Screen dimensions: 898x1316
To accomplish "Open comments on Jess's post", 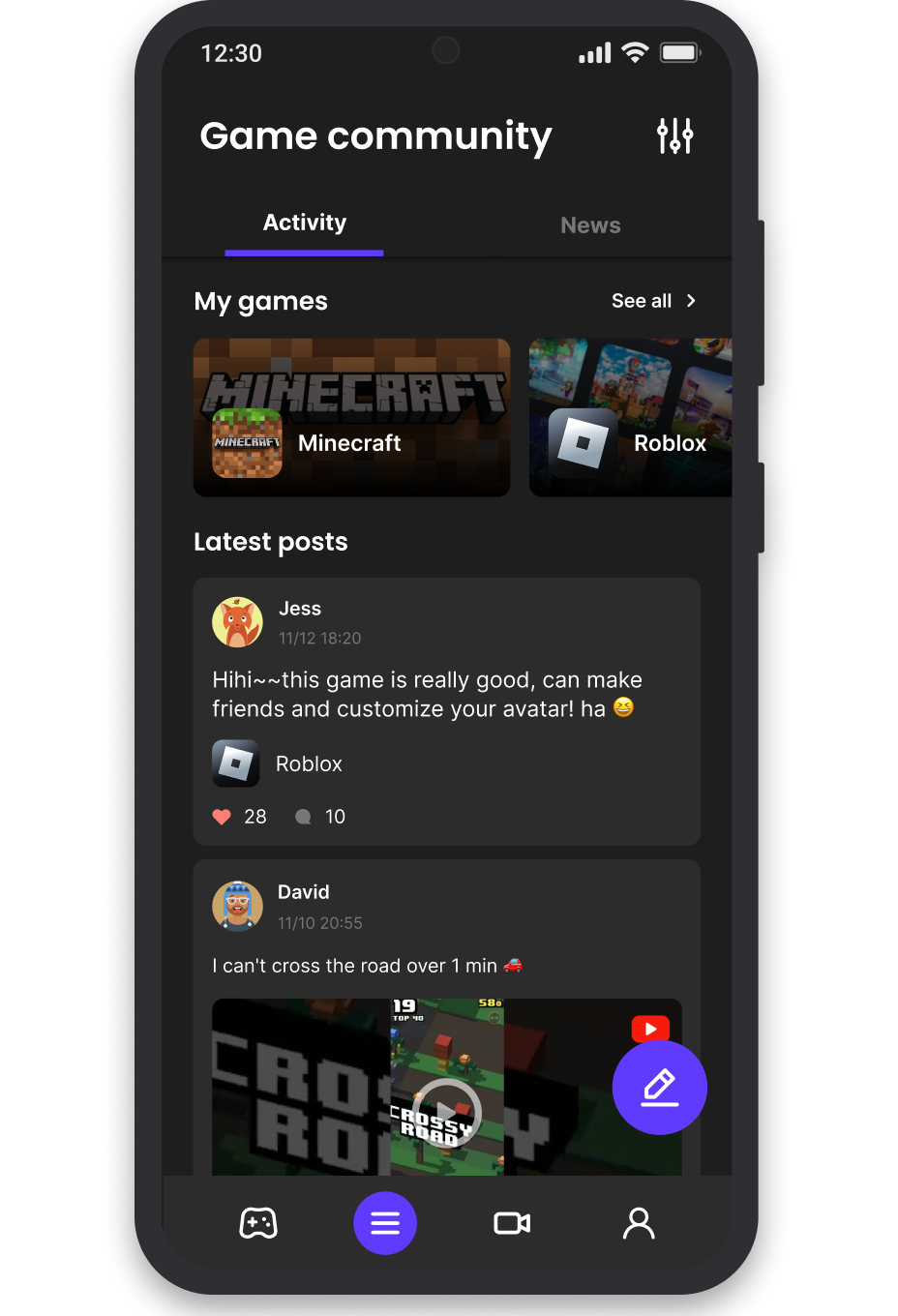I will pos(303,817).
